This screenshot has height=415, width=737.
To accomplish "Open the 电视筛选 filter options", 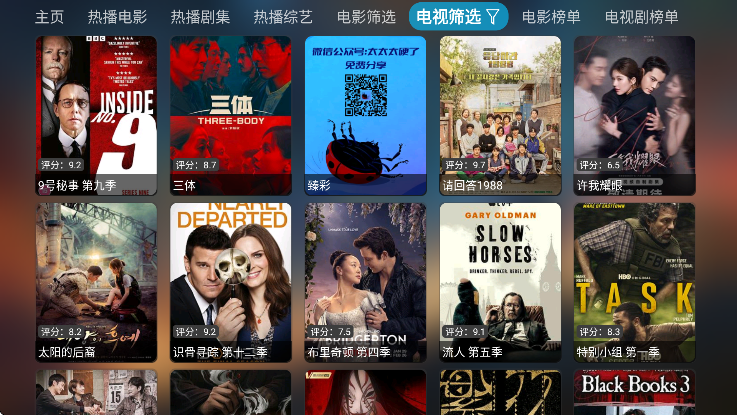I will (459, 17).
